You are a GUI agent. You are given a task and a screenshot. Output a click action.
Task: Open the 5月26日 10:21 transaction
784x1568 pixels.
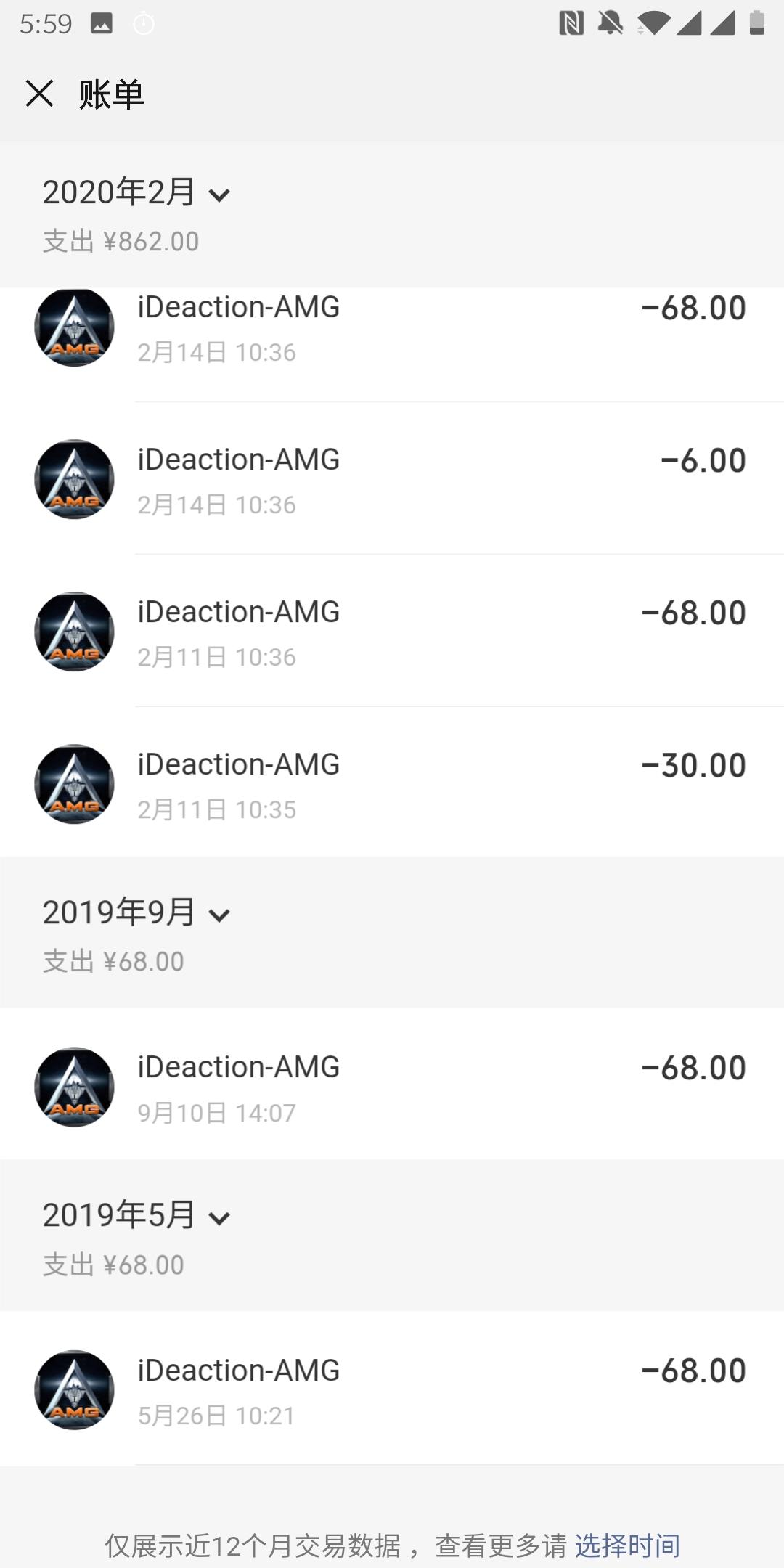(x=392, y=1390)
